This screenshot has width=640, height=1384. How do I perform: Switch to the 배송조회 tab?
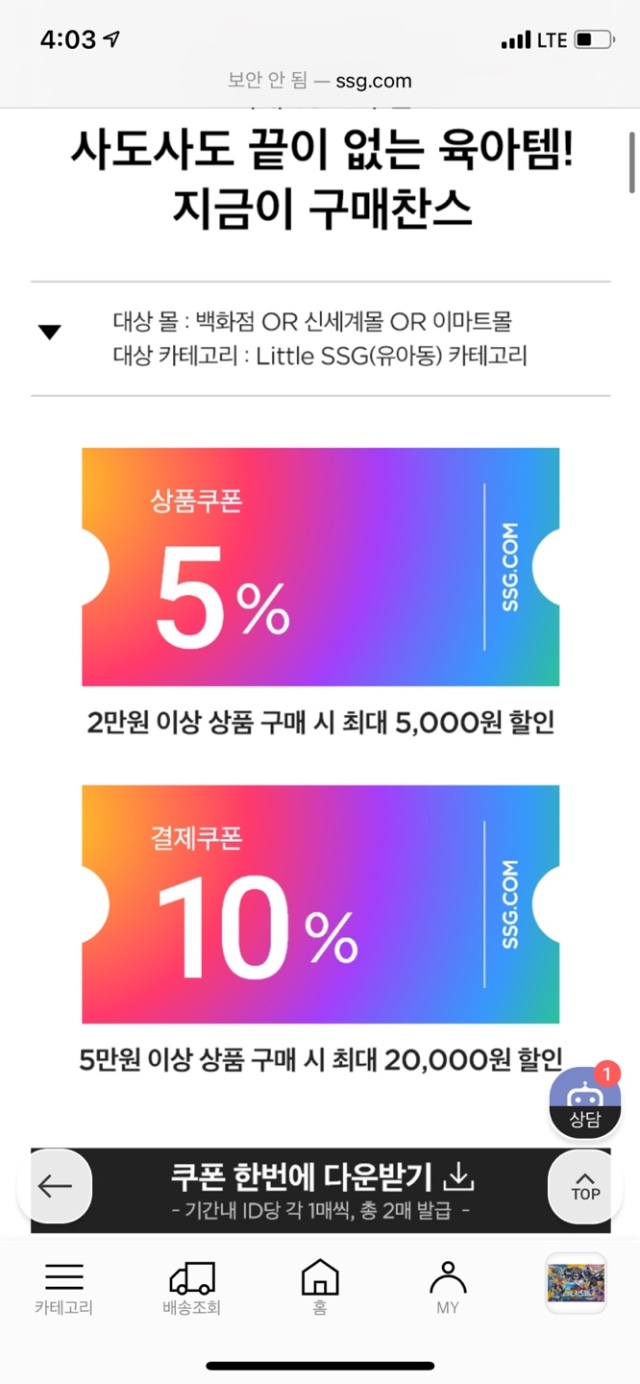pos(192,1288)
